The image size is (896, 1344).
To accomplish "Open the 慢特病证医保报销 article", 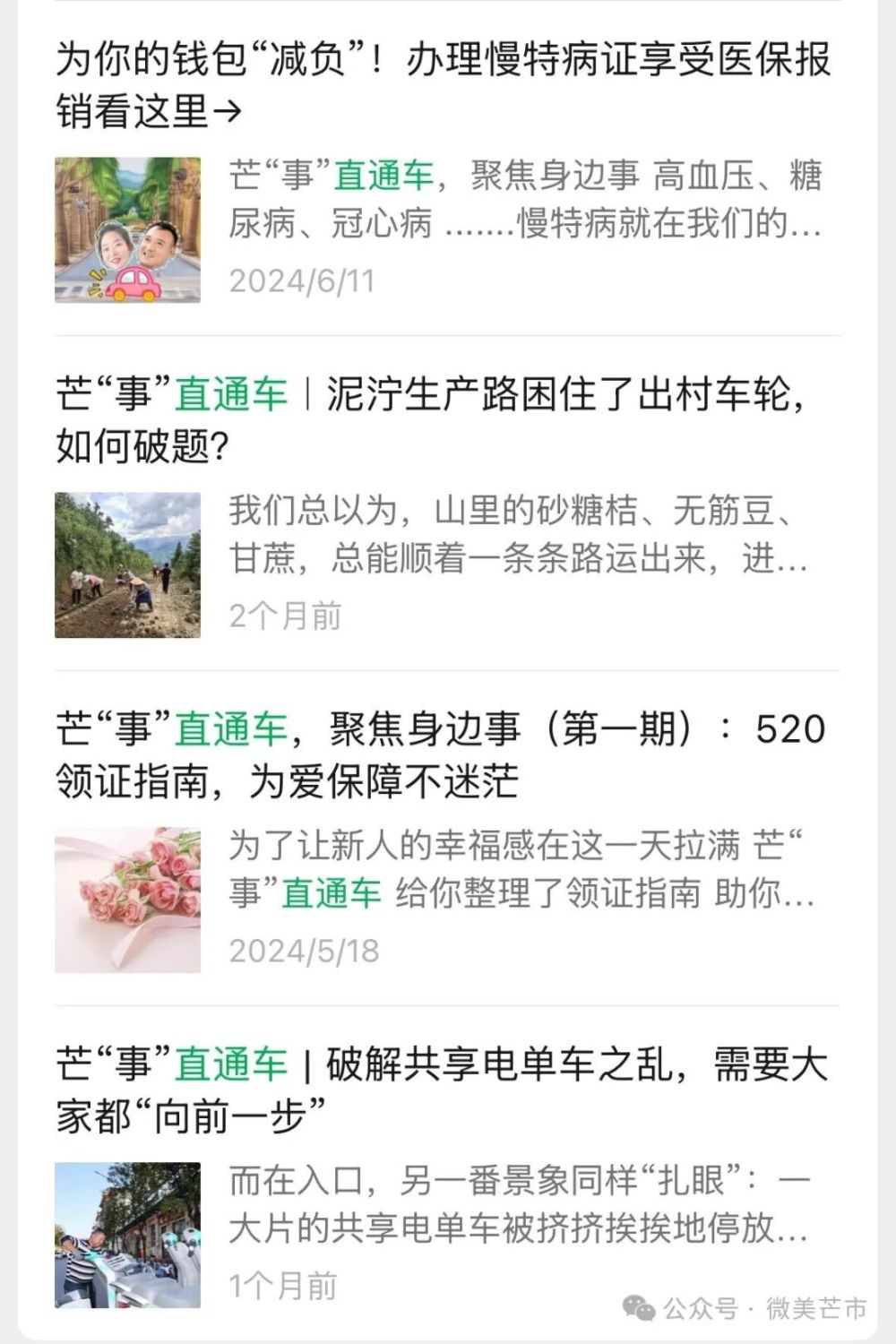I will coord(443,85).
